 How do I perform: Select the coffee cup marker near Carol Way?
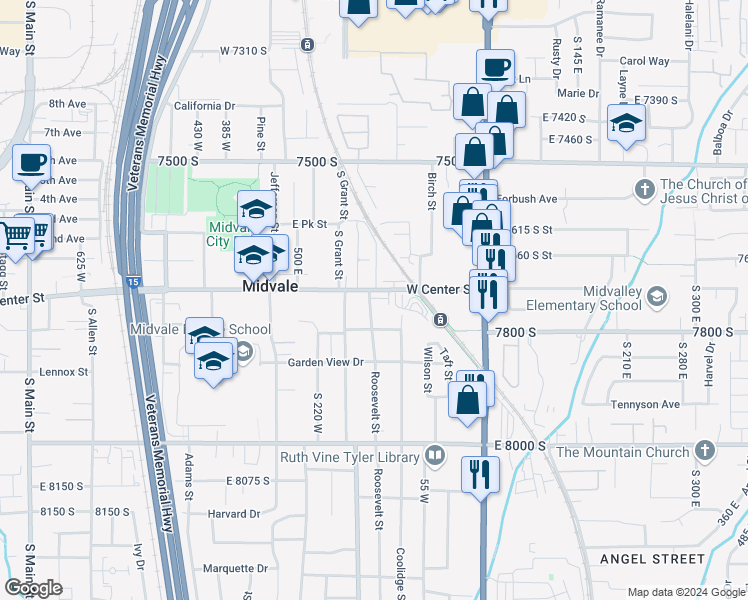click(x=495, y=68)
